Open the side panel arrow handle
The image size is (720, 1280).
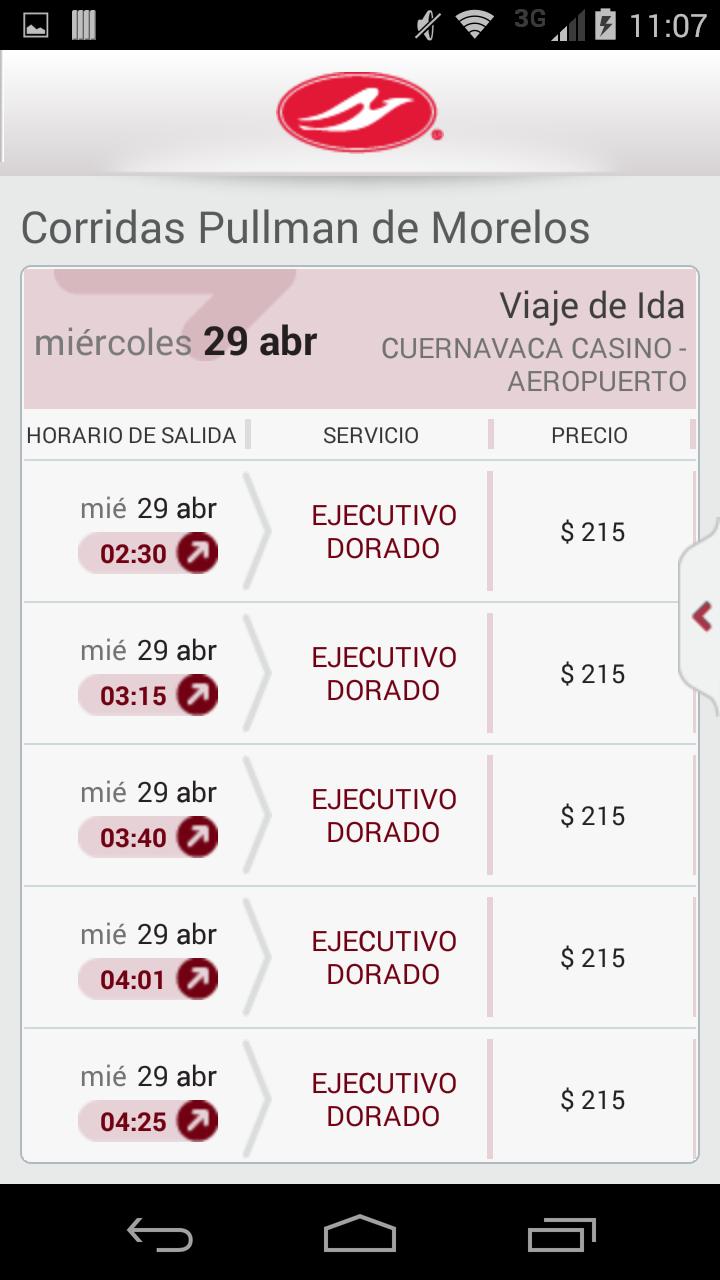pyautogui.click(x=701, y=617)
